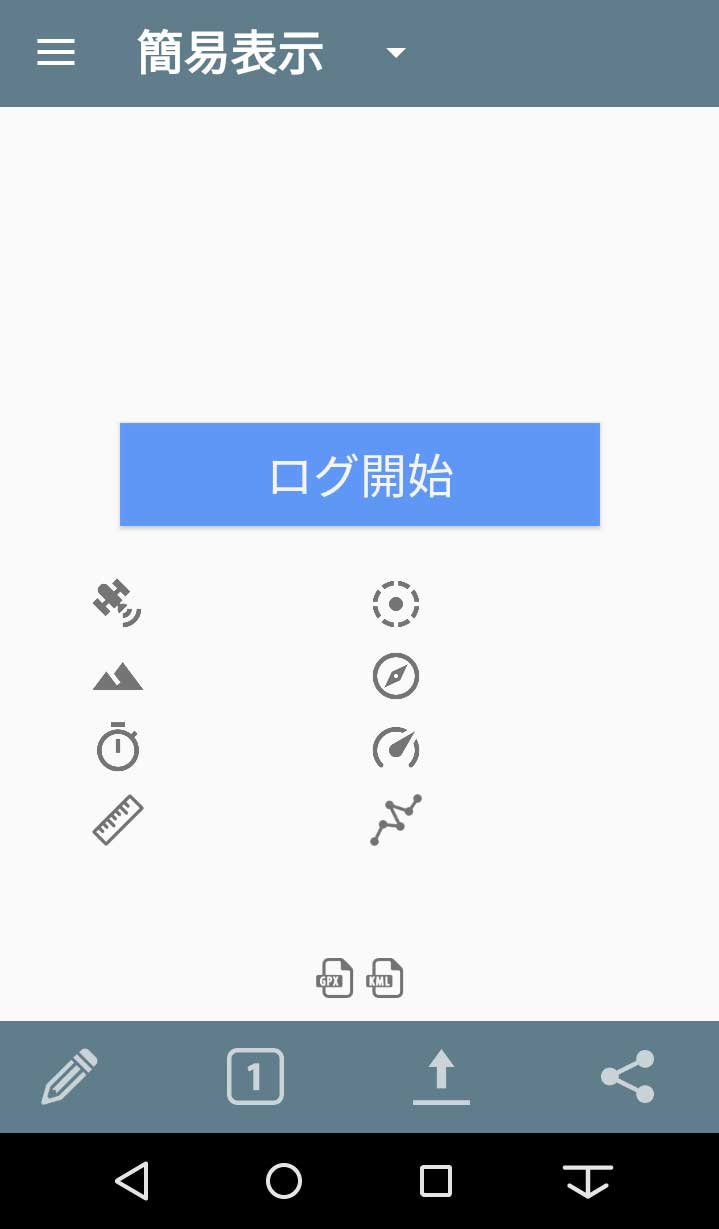Open recent apps square button
Screen dimensions: 719x1229
(x=436, y=1181)
